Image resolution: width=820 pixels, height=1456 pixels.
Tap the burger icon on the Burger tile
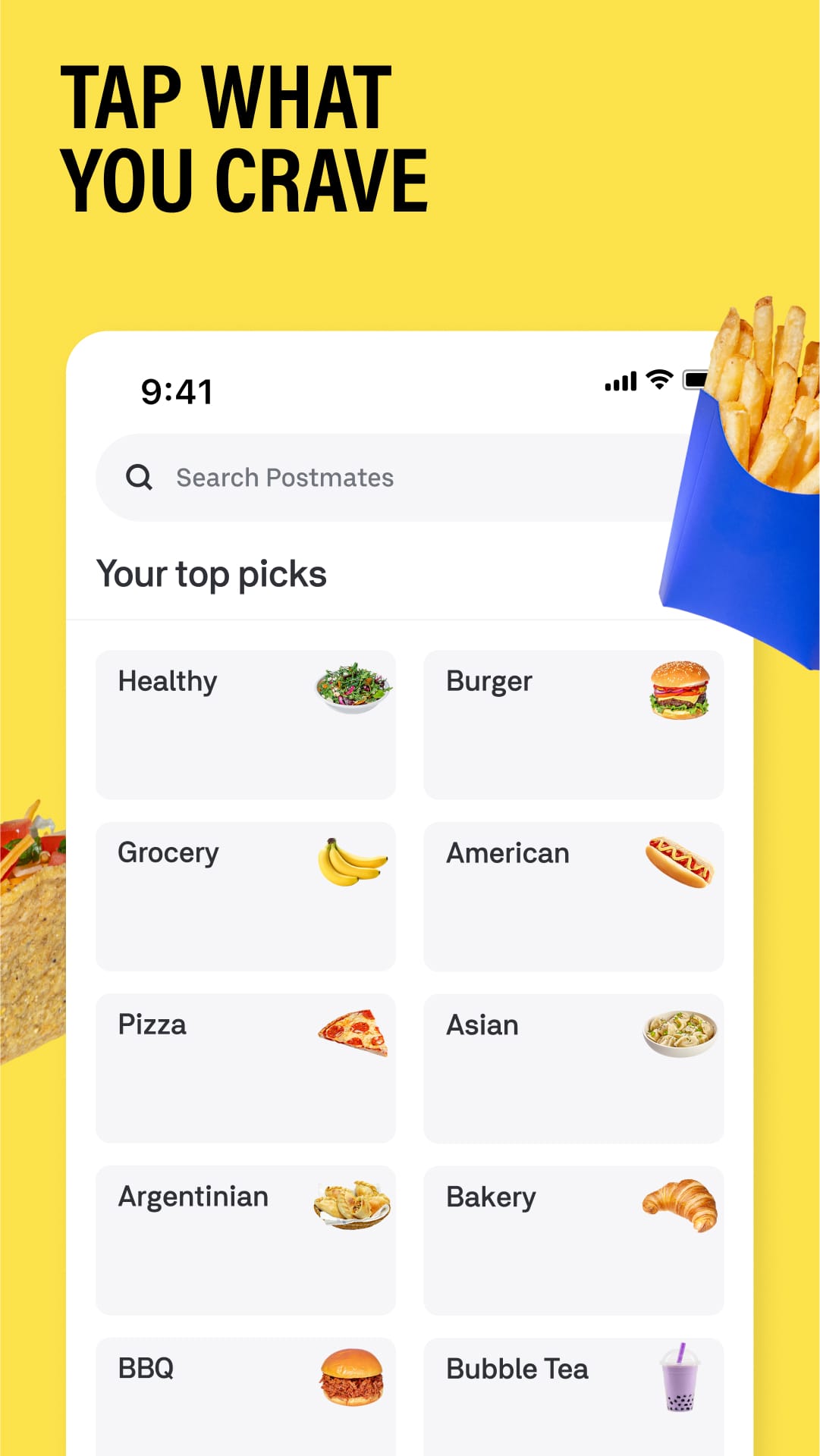click(x=679, y=692)
